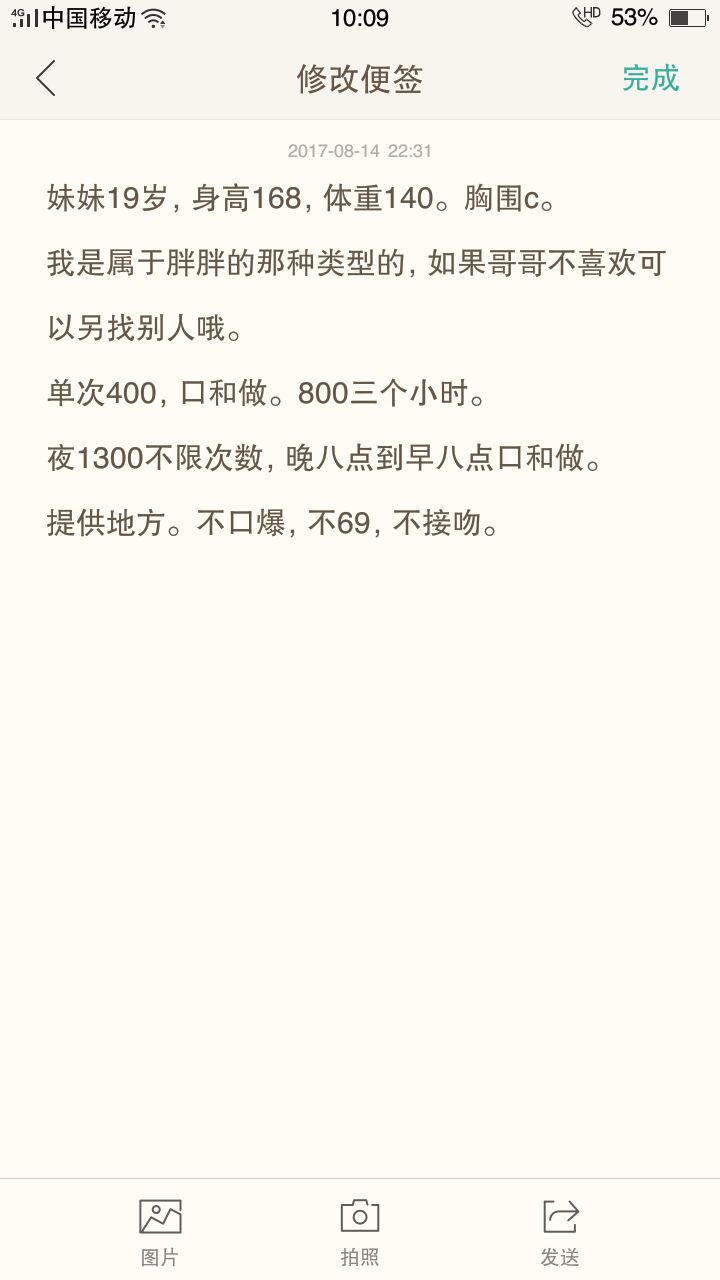Open the 发送 share icon
720x1280 pixels.
click(560, 1215)
